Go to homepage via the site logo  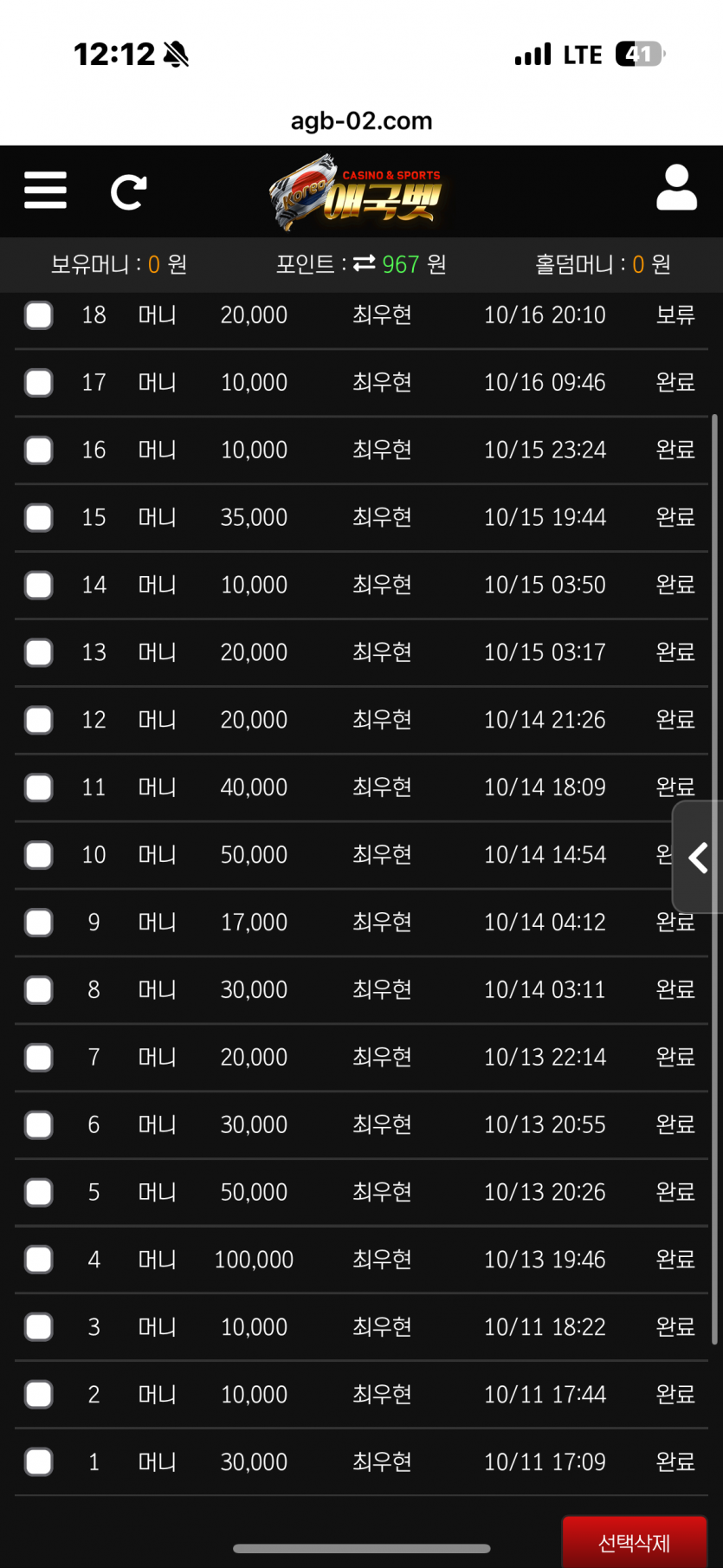pyautogui.click(x=357, y=192)
